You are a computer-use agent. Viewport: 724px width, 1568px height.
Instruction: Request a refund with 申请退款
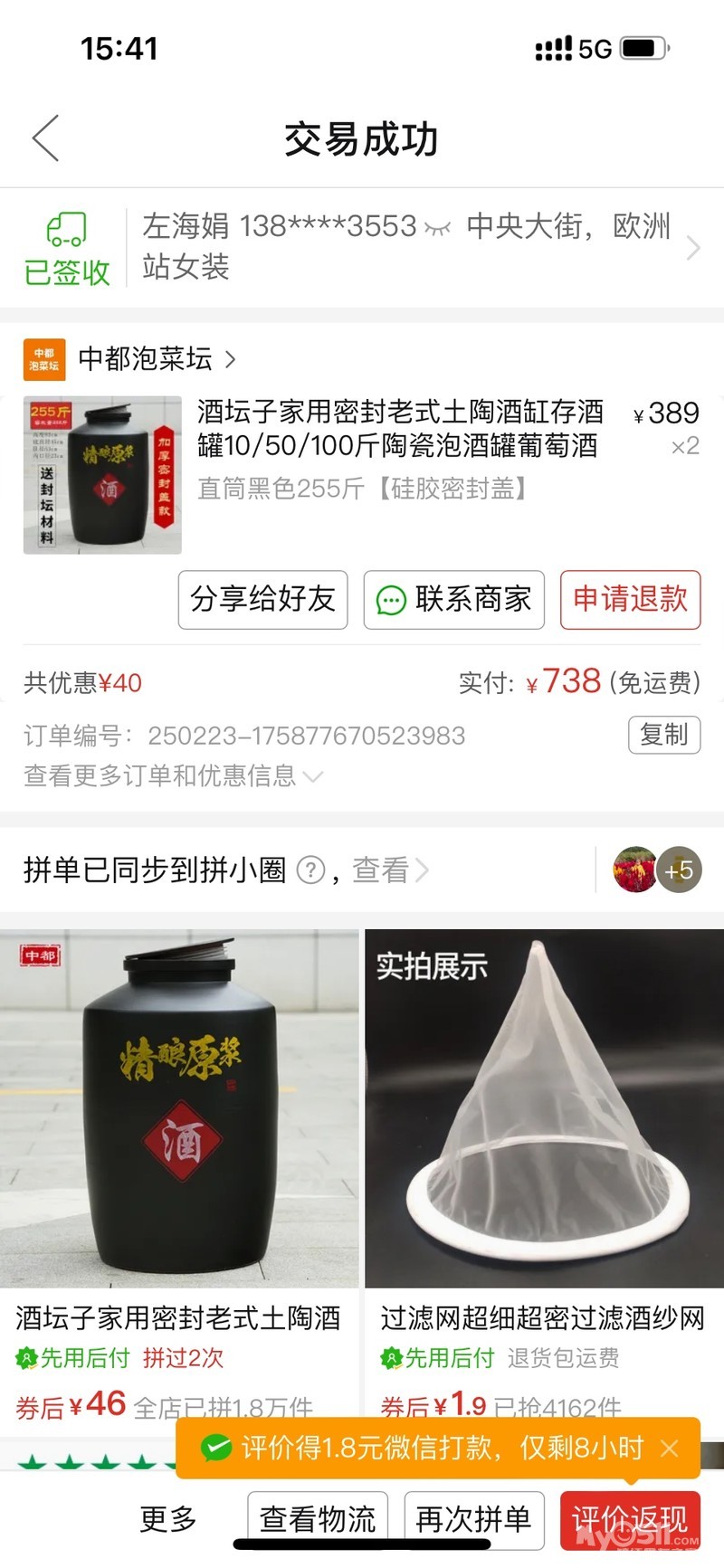coord(630,599)
